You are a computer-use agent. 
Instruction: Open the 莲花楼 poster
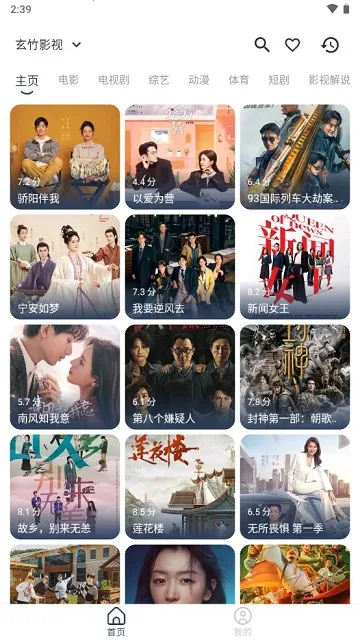point(180,487)
